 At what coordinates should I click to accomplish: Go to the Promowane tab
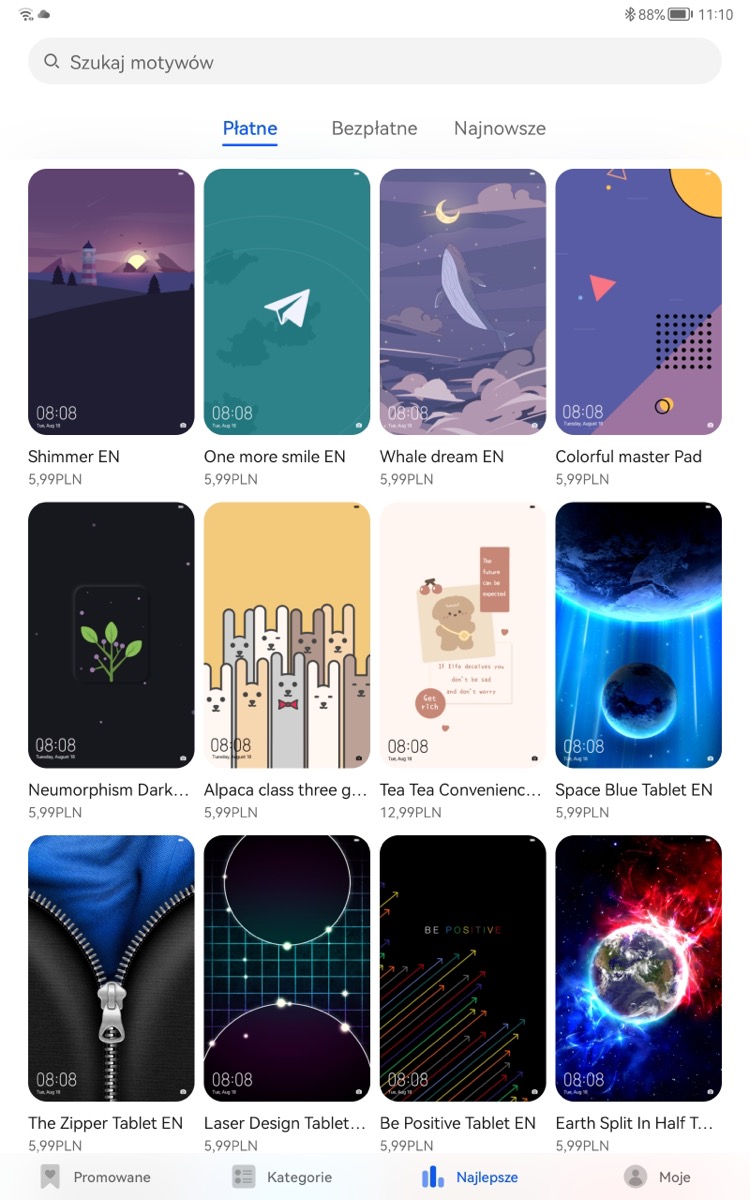pos(93,1177)
